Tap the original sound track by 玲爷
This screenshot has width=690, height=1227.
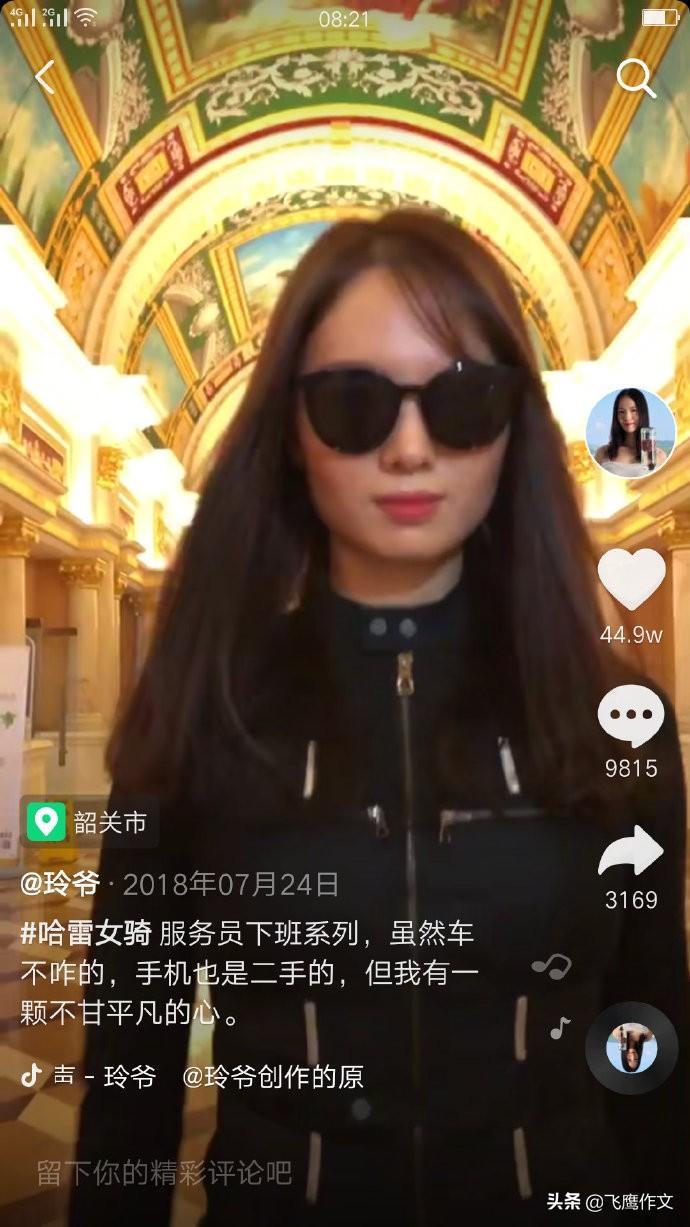[190, 1076]
